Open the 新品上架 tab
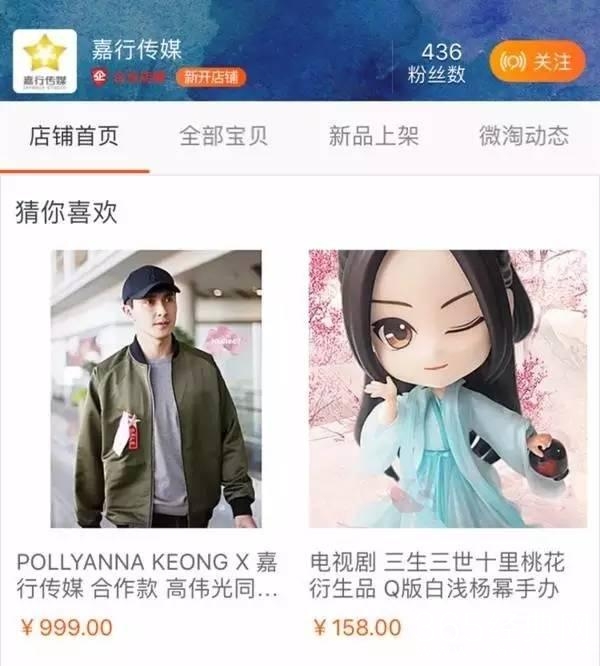This screenshot has width=600, height=666. coord(374,136)
